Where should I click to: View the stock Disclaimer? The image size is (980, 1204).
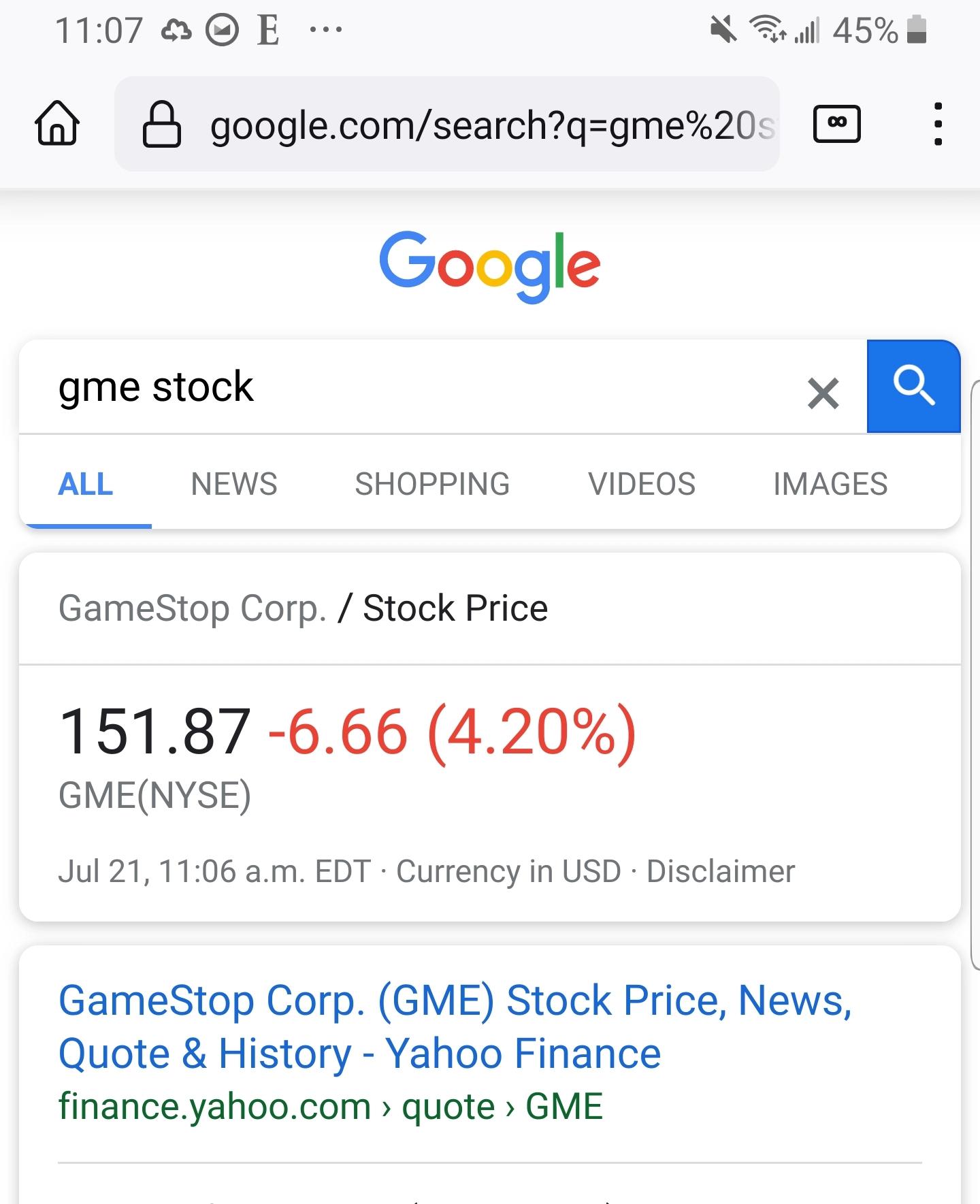(721, 871)
